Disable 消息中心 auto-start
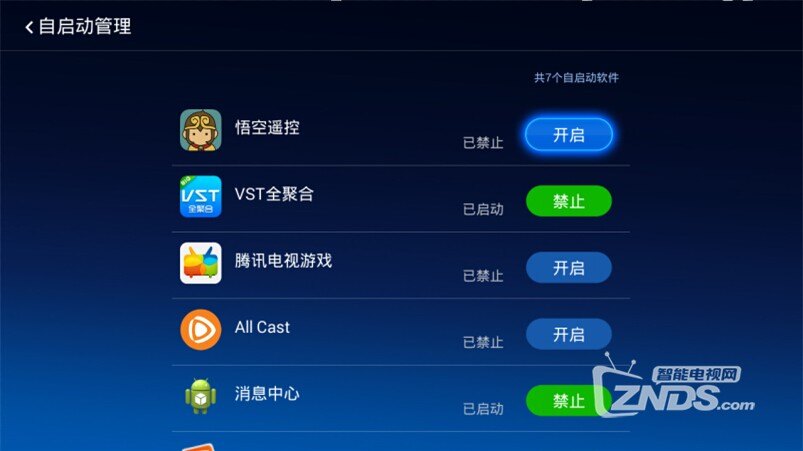803x451 pixels. click(x=568, y=400)
